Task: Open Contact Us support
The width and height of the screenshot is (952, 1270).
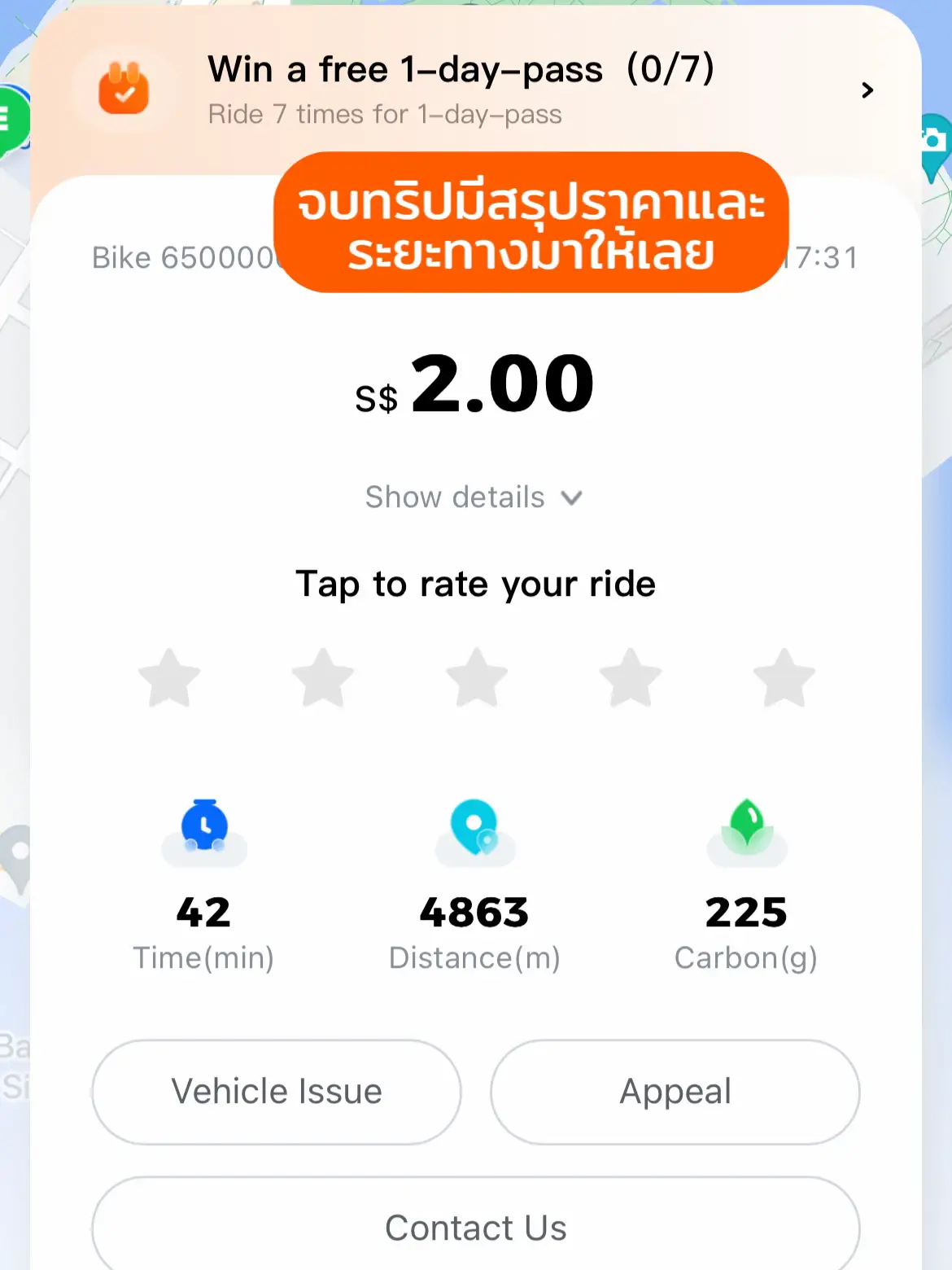Action: [x=476, y=1227]
